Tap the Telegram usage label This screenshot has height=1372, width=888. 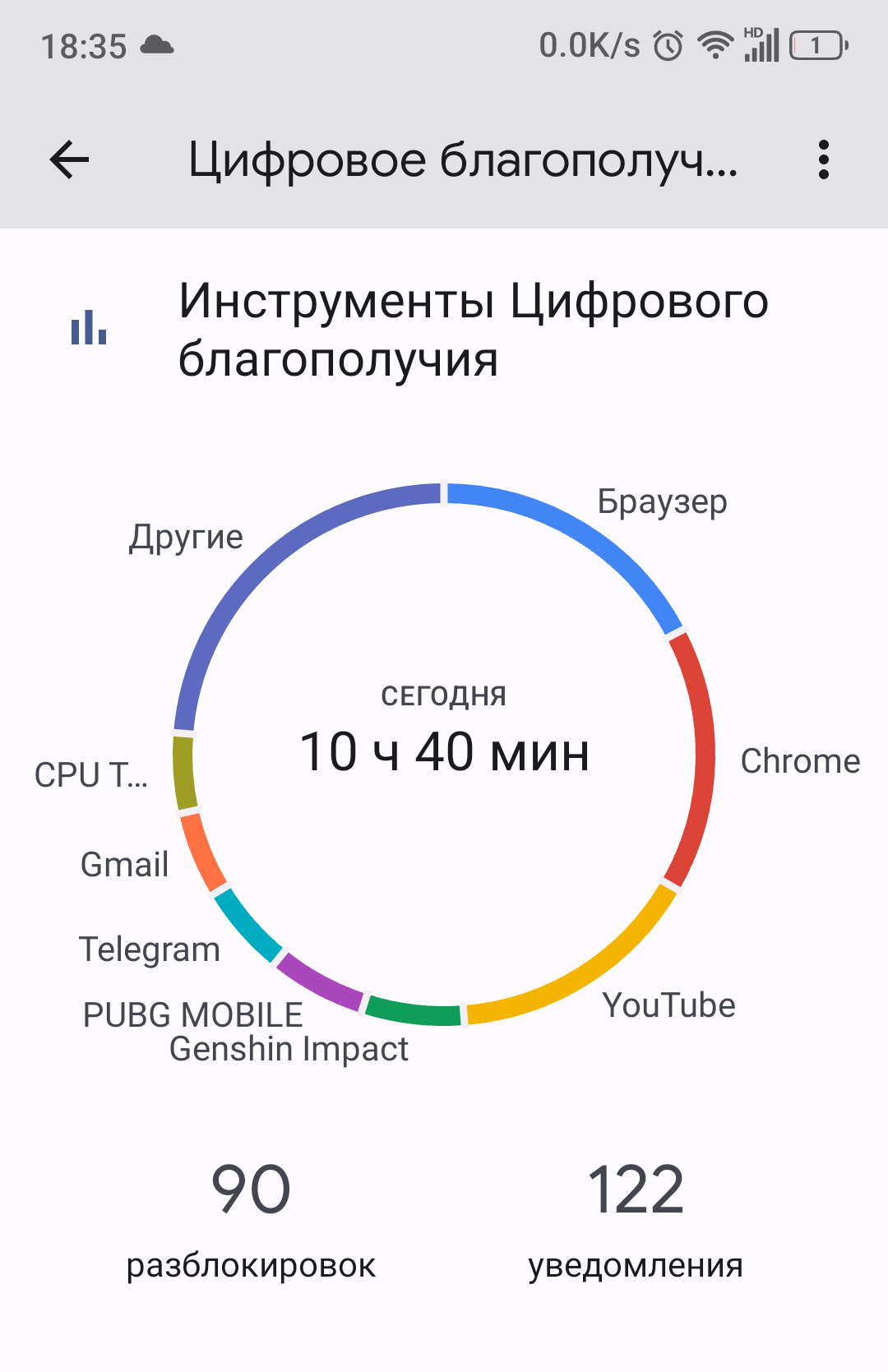click(x=150, y=949)
